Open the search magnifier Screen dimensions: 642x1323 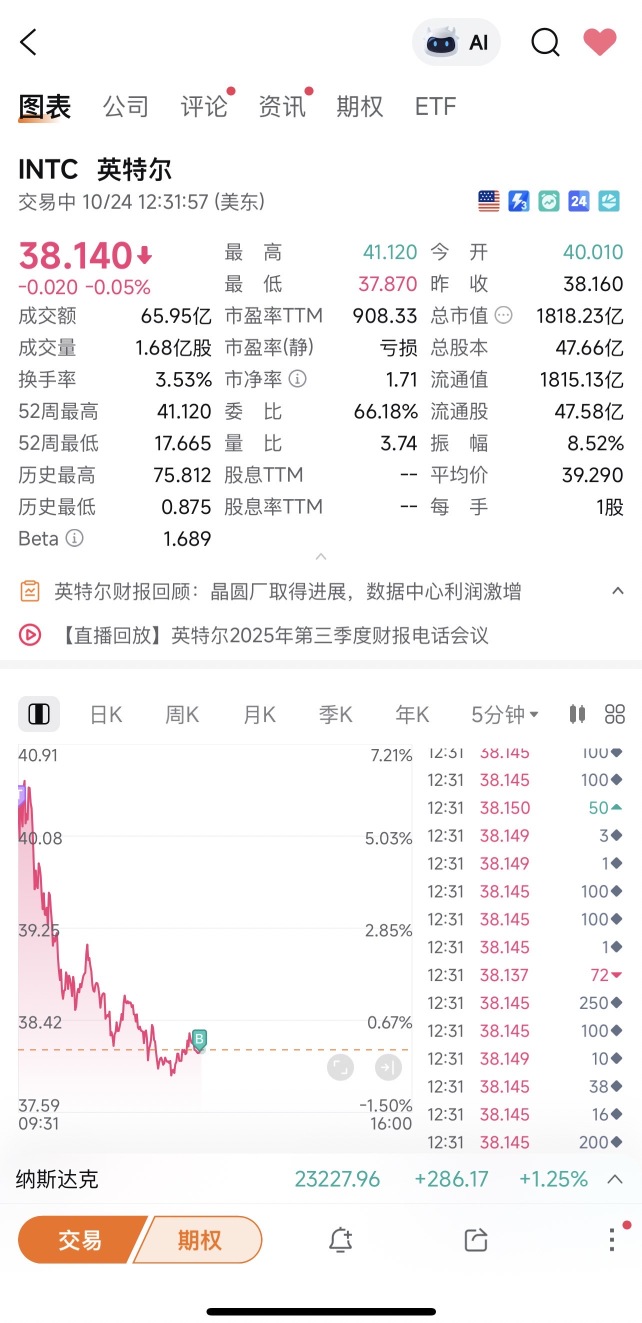pyautogui.click(x=545, y=42)
